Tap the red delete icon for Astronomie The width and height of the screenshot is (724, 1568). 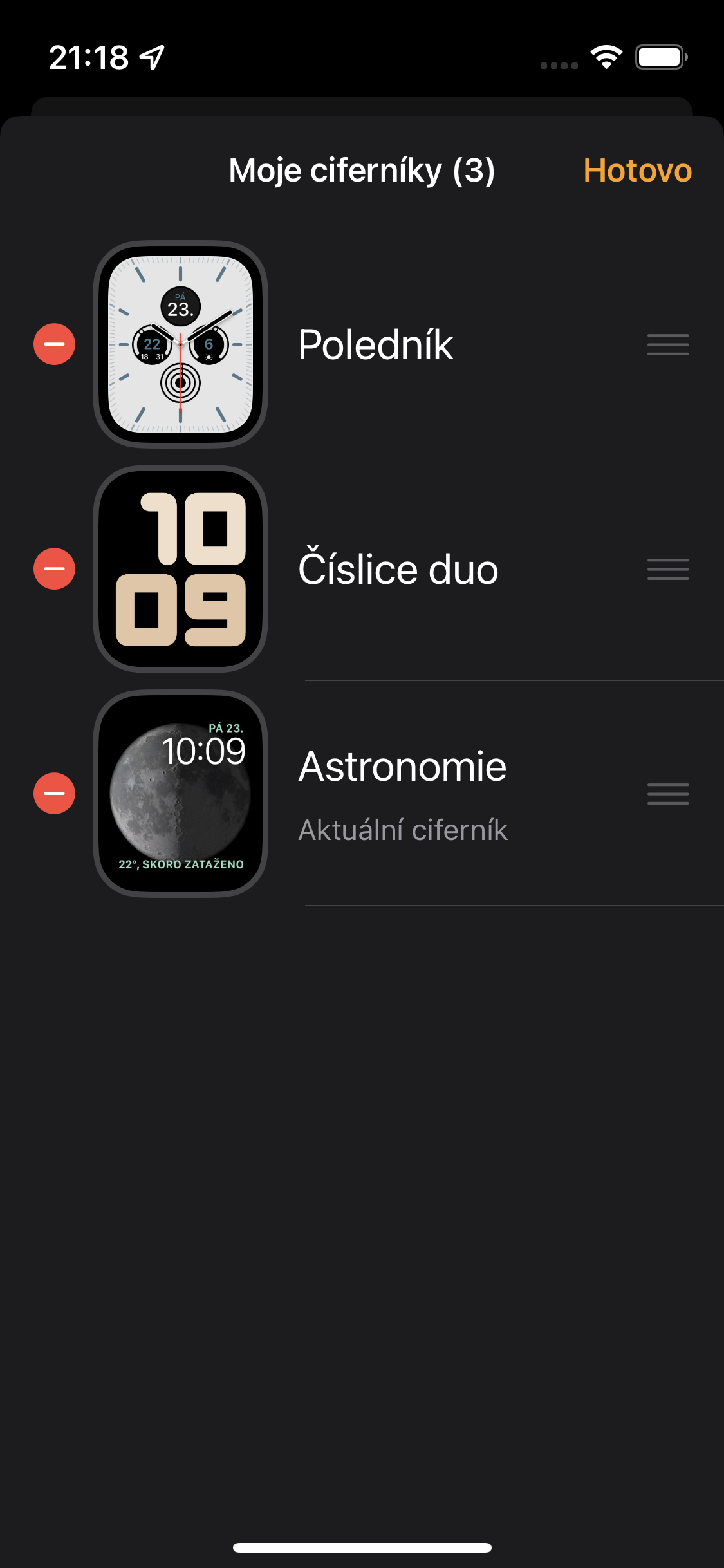coord(54,793)
